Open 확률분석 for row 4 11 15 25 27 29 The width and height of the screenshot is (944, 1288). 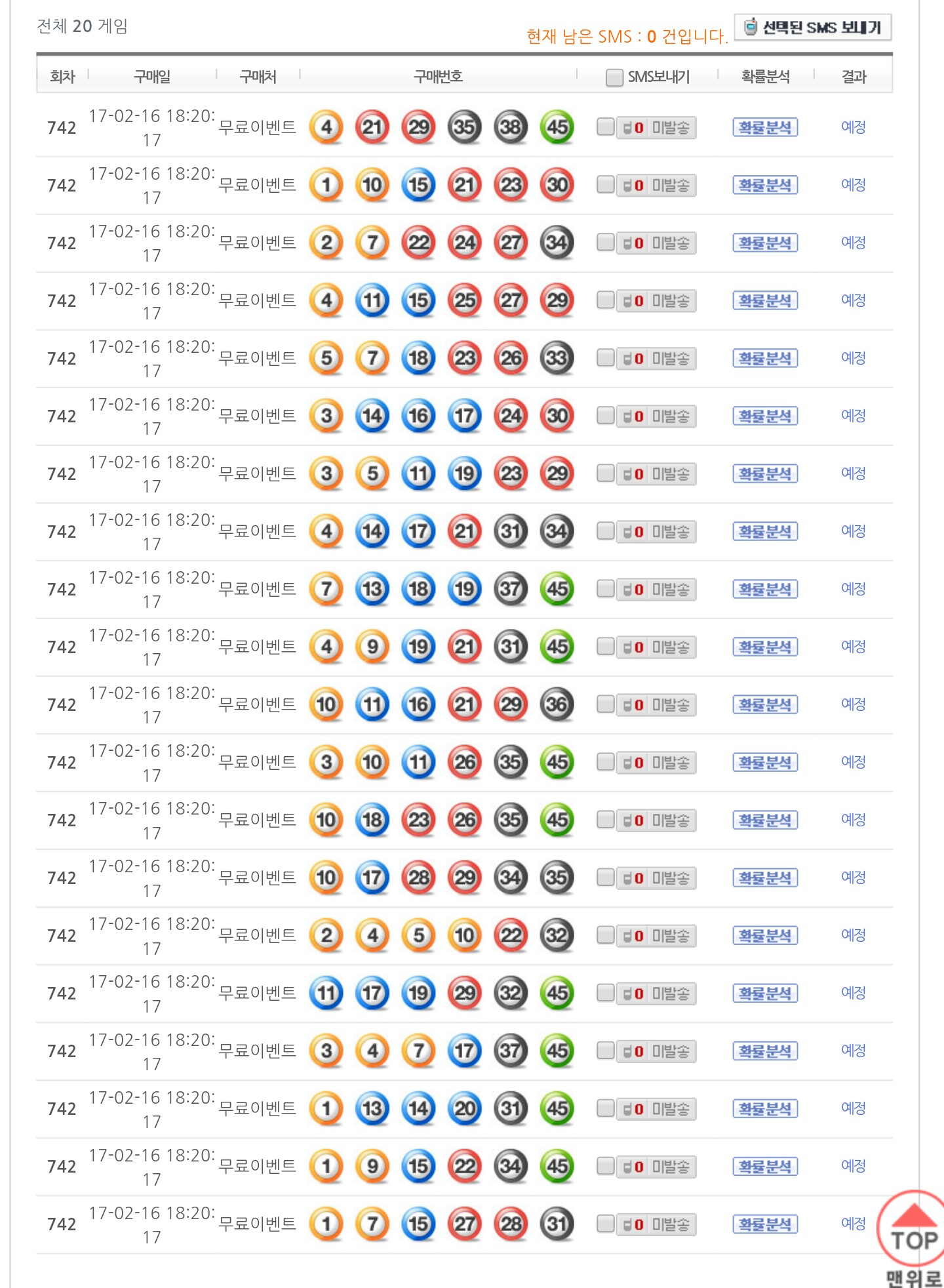764,300
